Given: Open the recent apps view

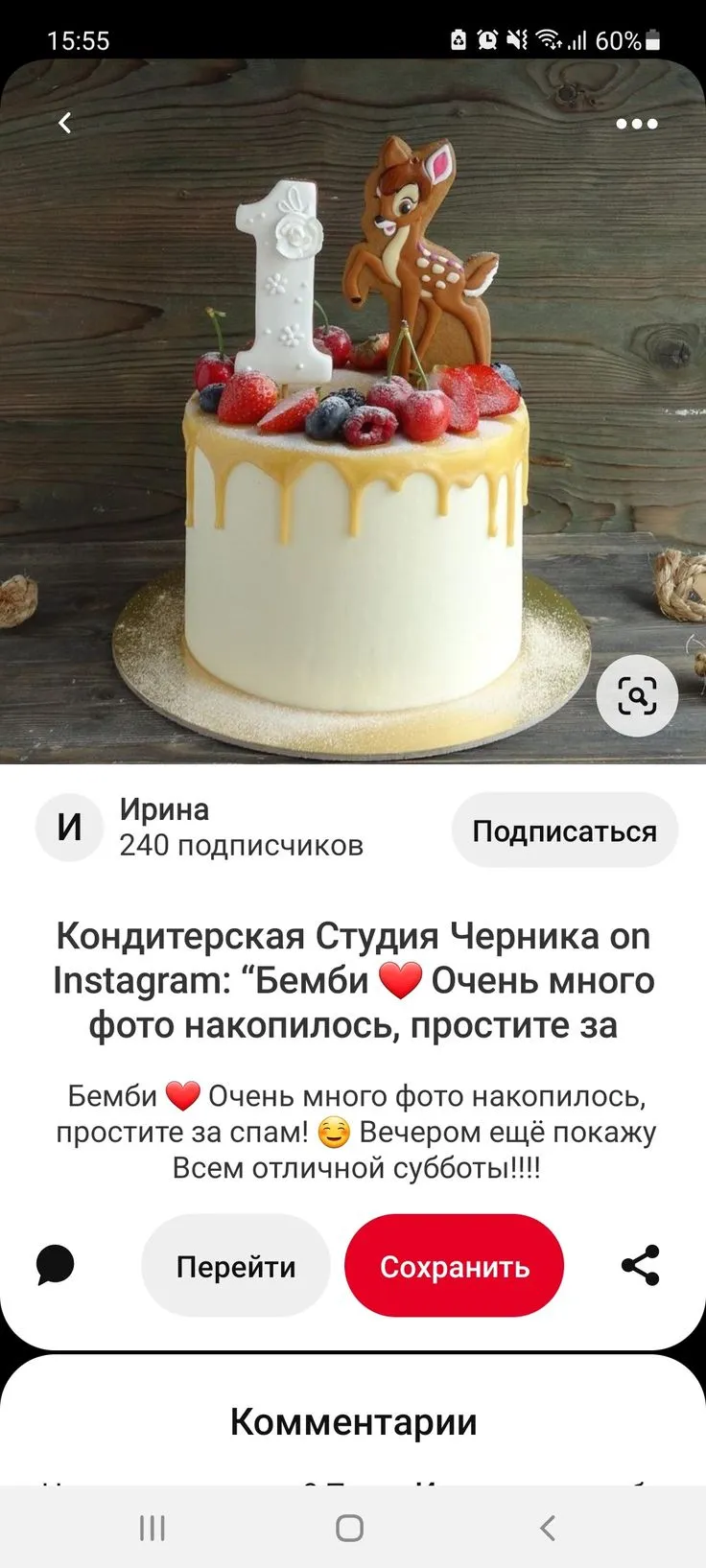Looking at the screenshot, I should pos(153,1528).
